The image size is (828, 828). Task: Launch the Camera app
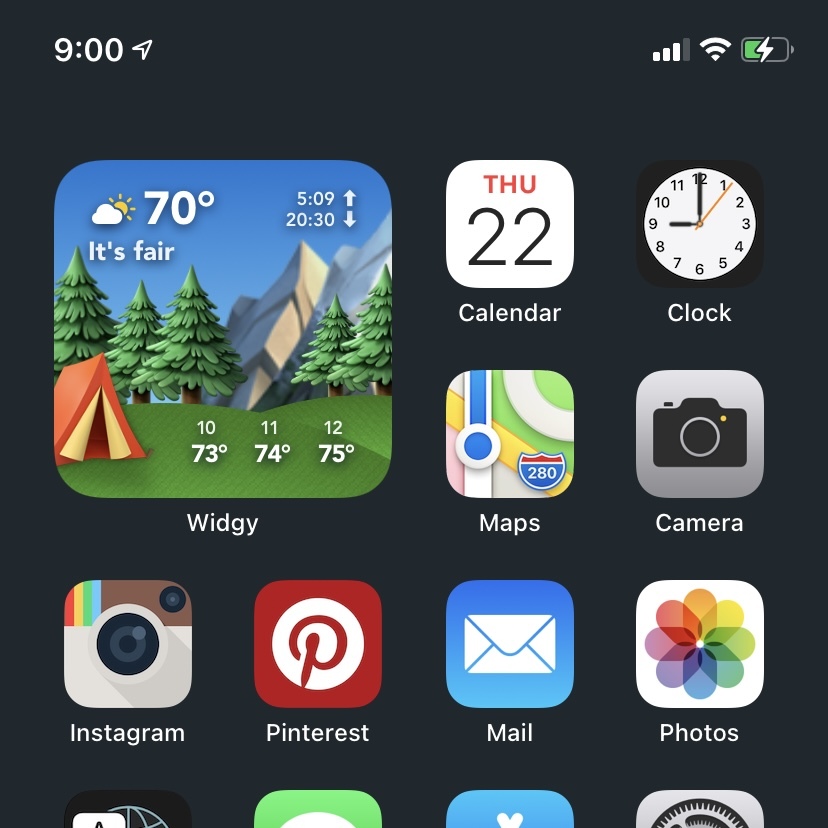click(x=699, y=434)
